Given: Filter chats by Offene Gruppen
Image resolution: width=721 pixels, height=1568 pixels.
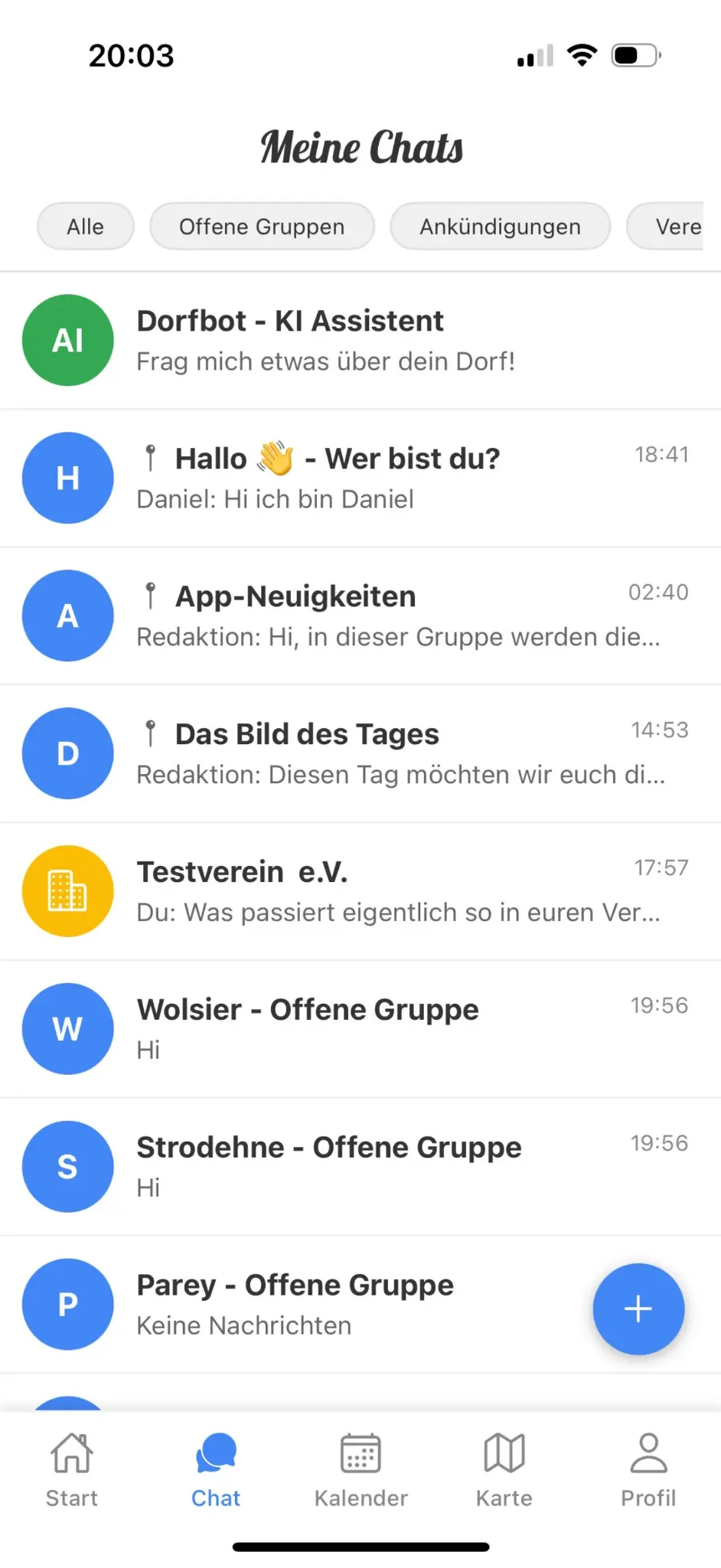Looking at the screenshot, I should tap(262, 226).
